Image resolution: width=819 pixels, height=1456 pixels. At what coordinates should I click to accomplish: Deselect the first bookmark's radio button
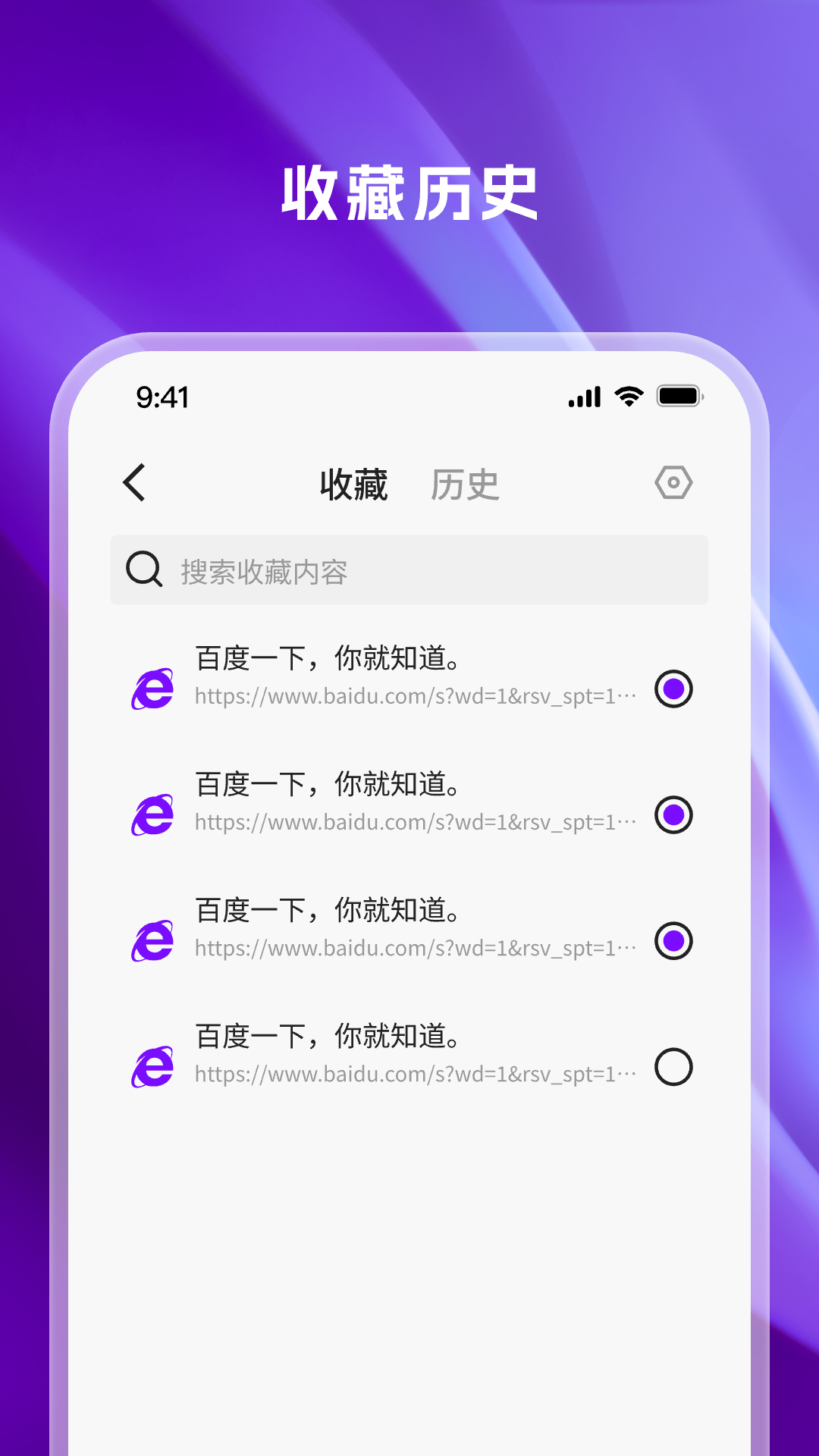pos(673,690)
